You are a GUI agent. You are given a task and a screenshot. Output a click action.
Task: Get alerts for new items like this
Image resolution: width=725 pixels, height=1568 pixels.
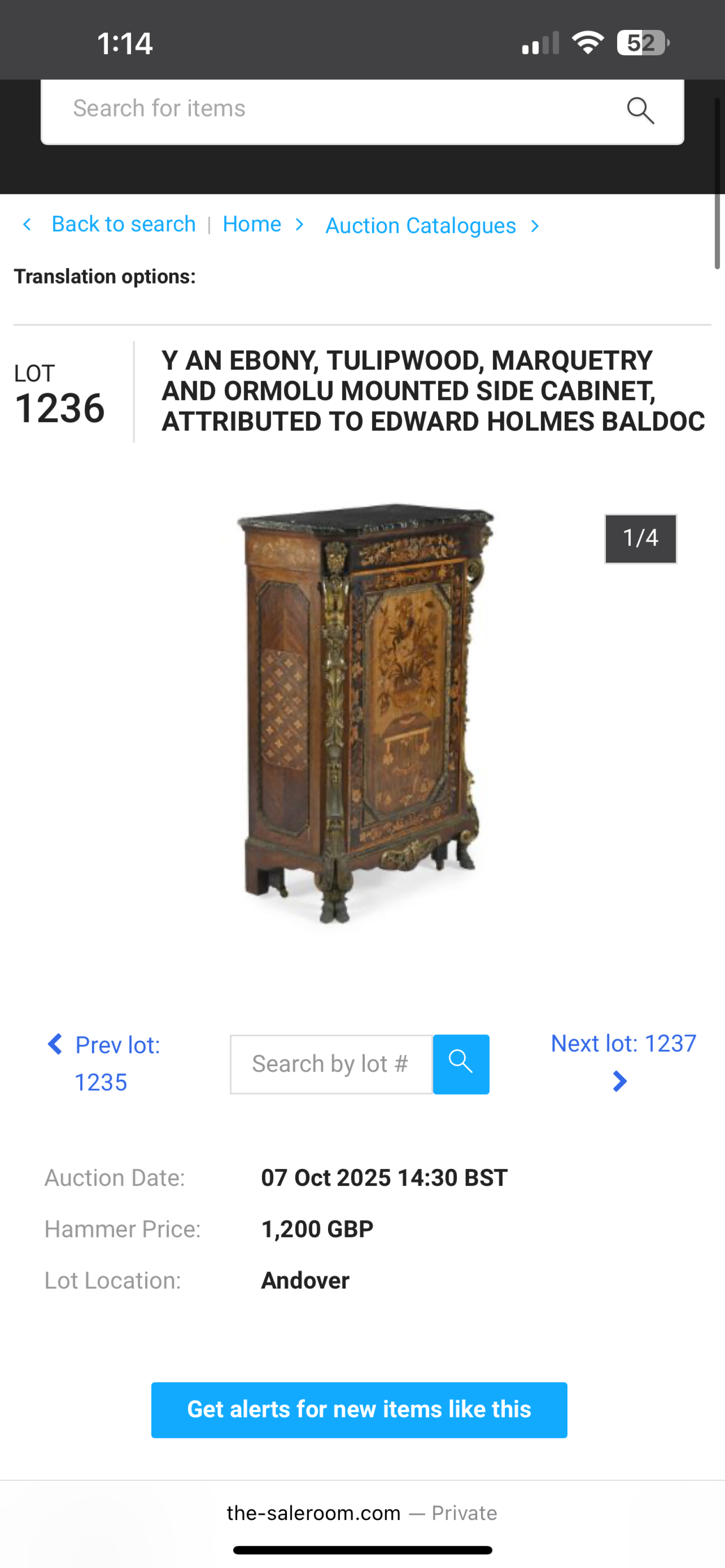(x=359, y=1410)
